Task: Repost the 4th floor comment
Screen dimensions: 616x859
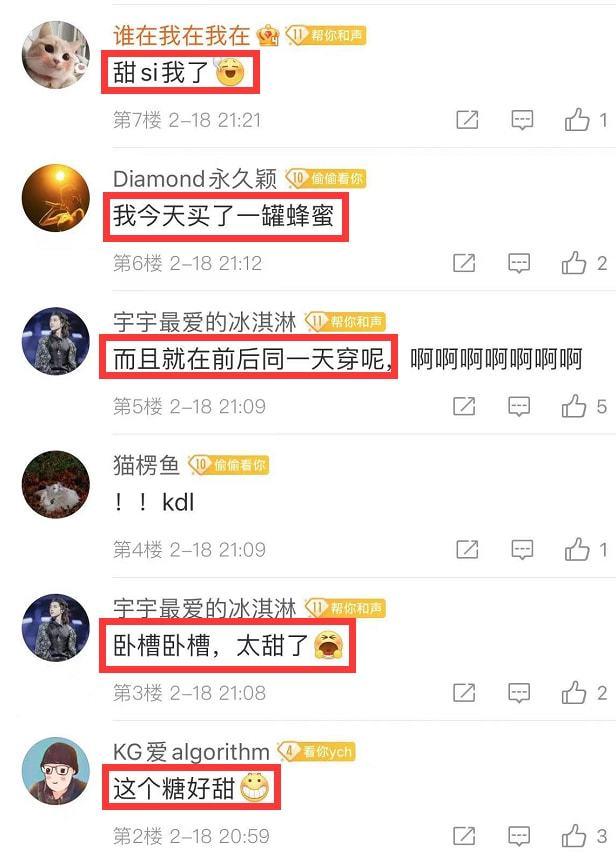Action: [x=466, y=549]
